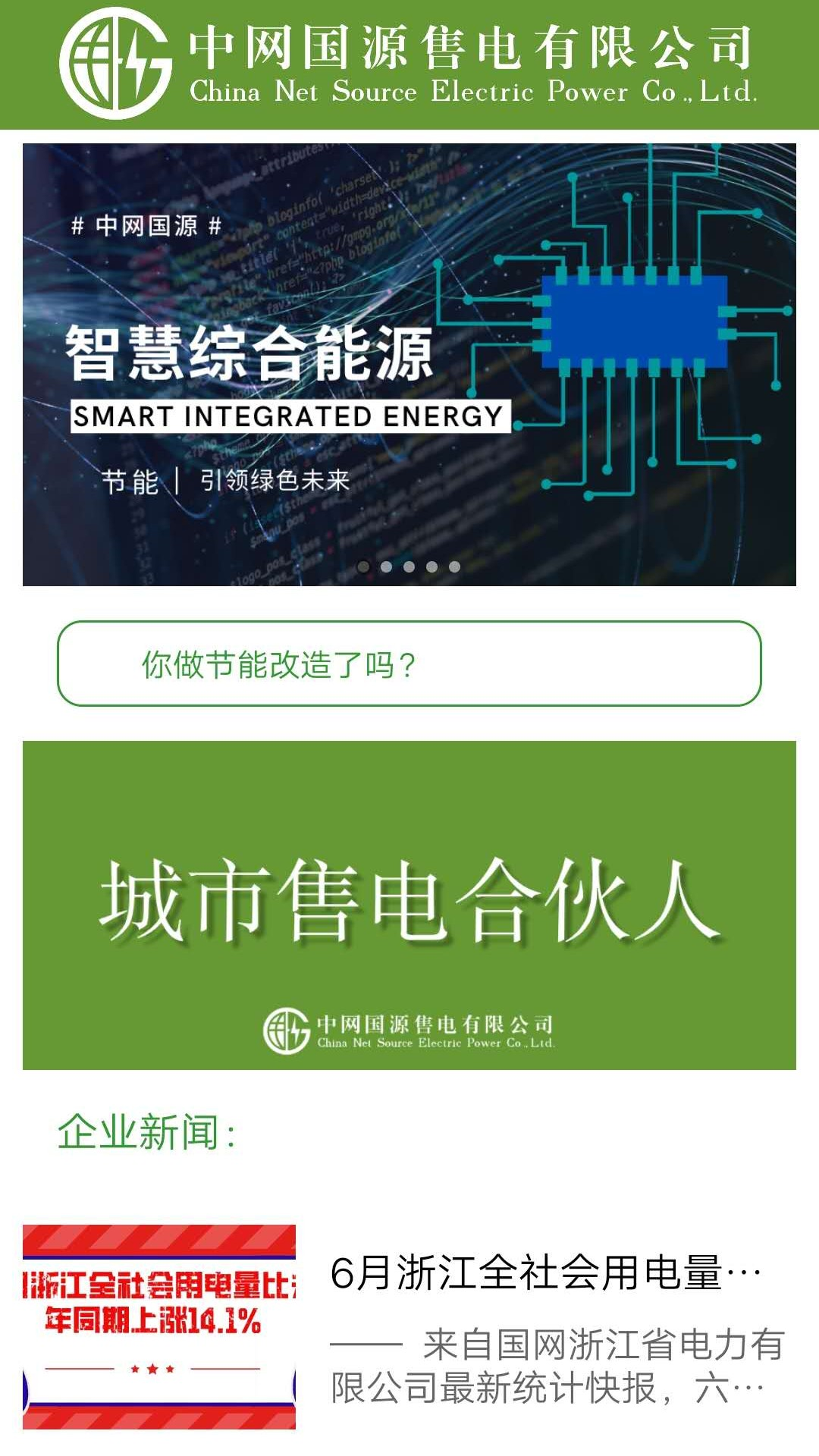This screenshot has height=1456, width=819.
Task: Open the 6月浙江全社会用电量 news article
Action: tap(544, 1272)
